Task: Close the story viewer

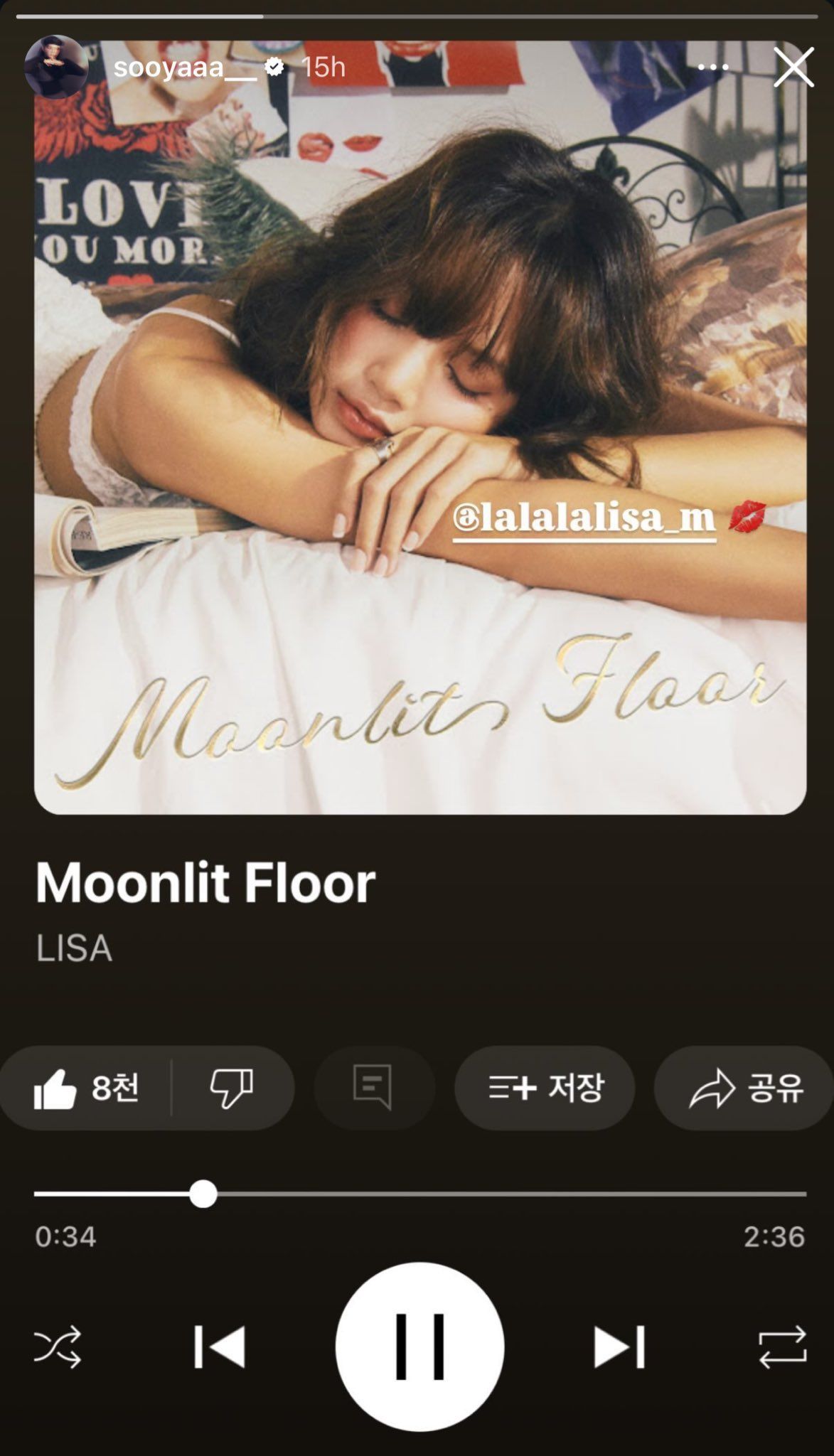Action: point(793,67)
